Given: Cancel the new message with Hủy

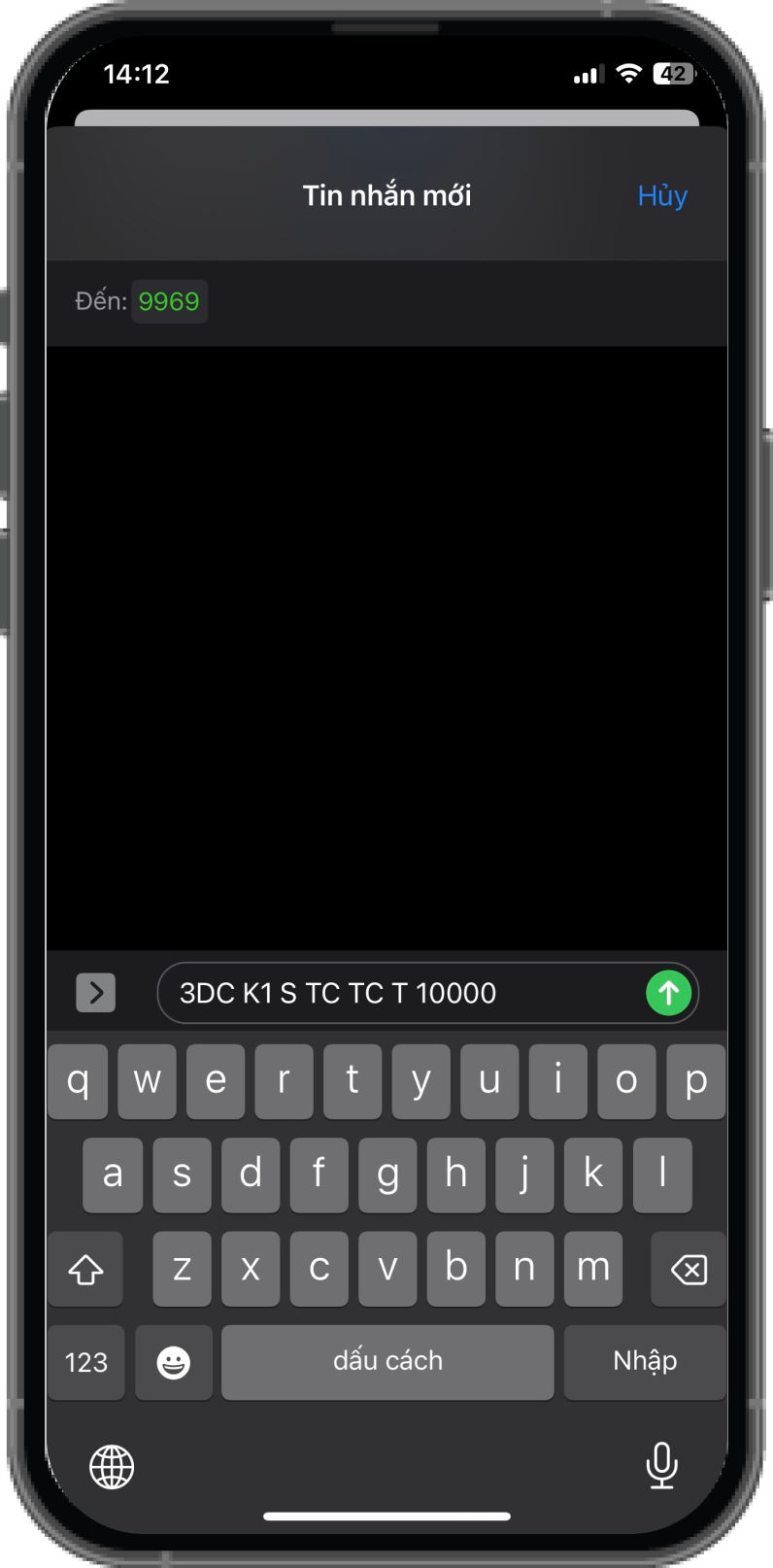Looking at the screenshot, I should (x=662, y=195).
